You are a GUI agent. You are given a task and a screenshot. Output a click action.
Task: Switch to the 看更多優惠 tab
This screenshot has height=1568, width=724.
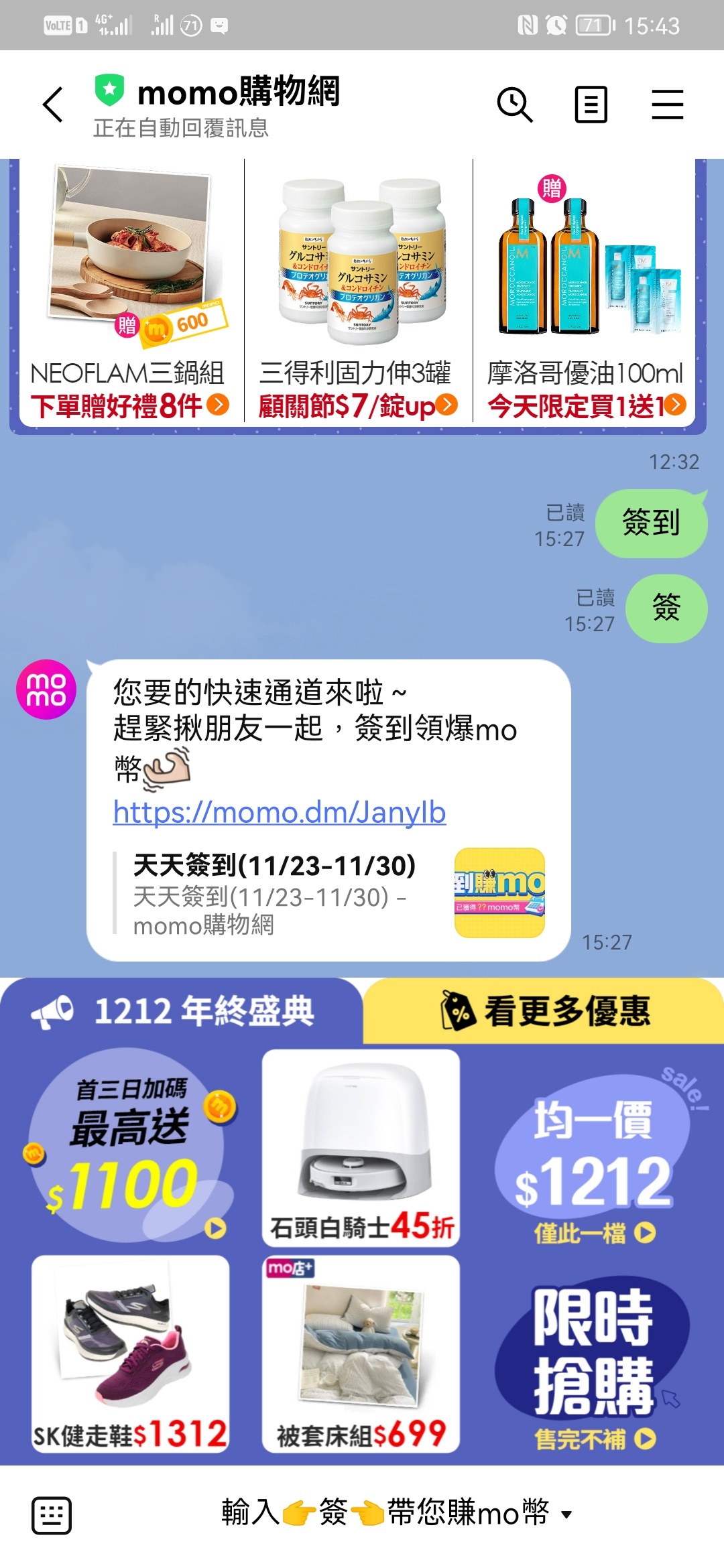pyautogui.click(x=544, y=1010)
